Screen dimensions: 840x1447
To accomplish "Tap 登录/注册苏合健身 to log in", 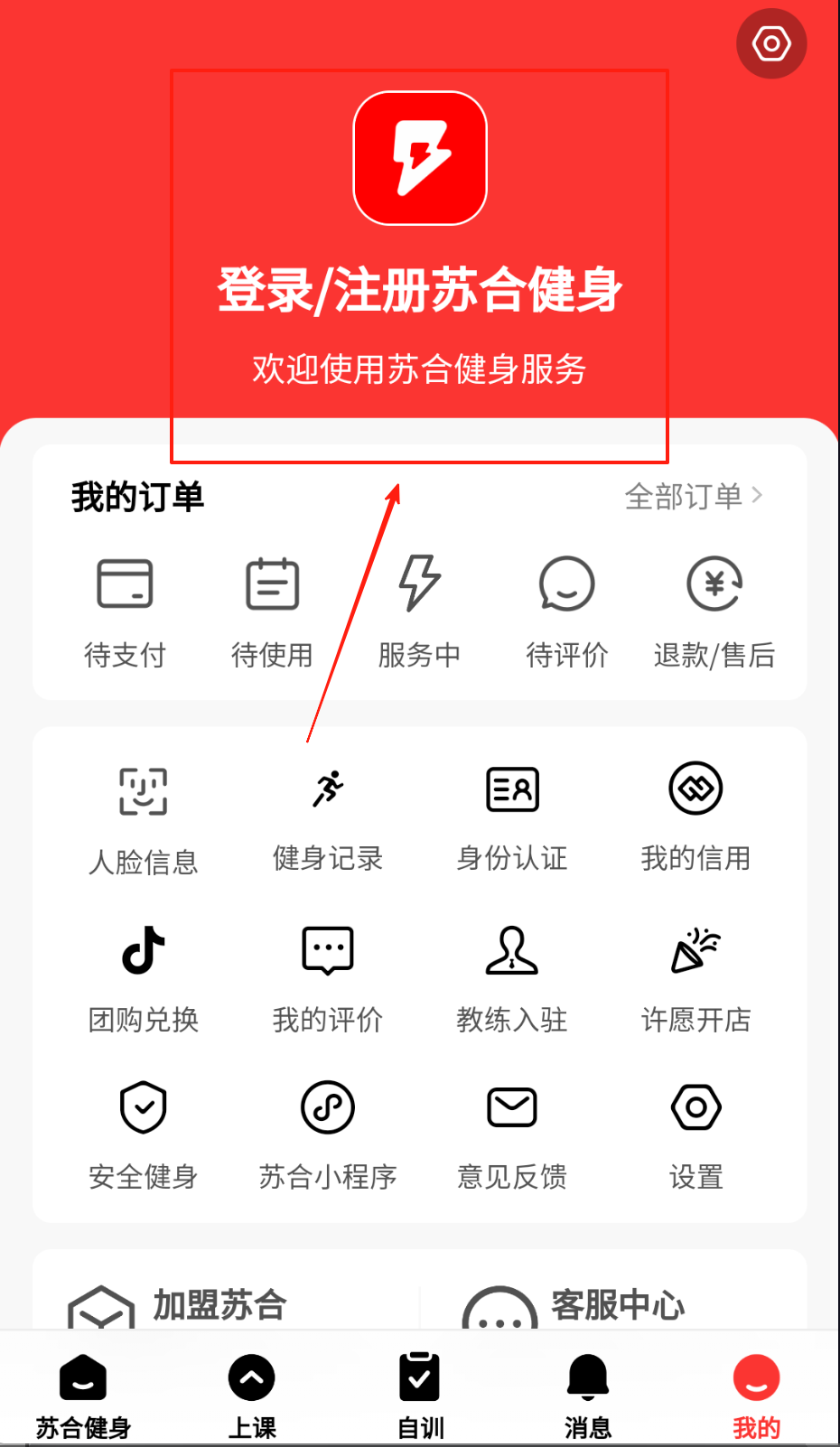I will pos(420,290).
